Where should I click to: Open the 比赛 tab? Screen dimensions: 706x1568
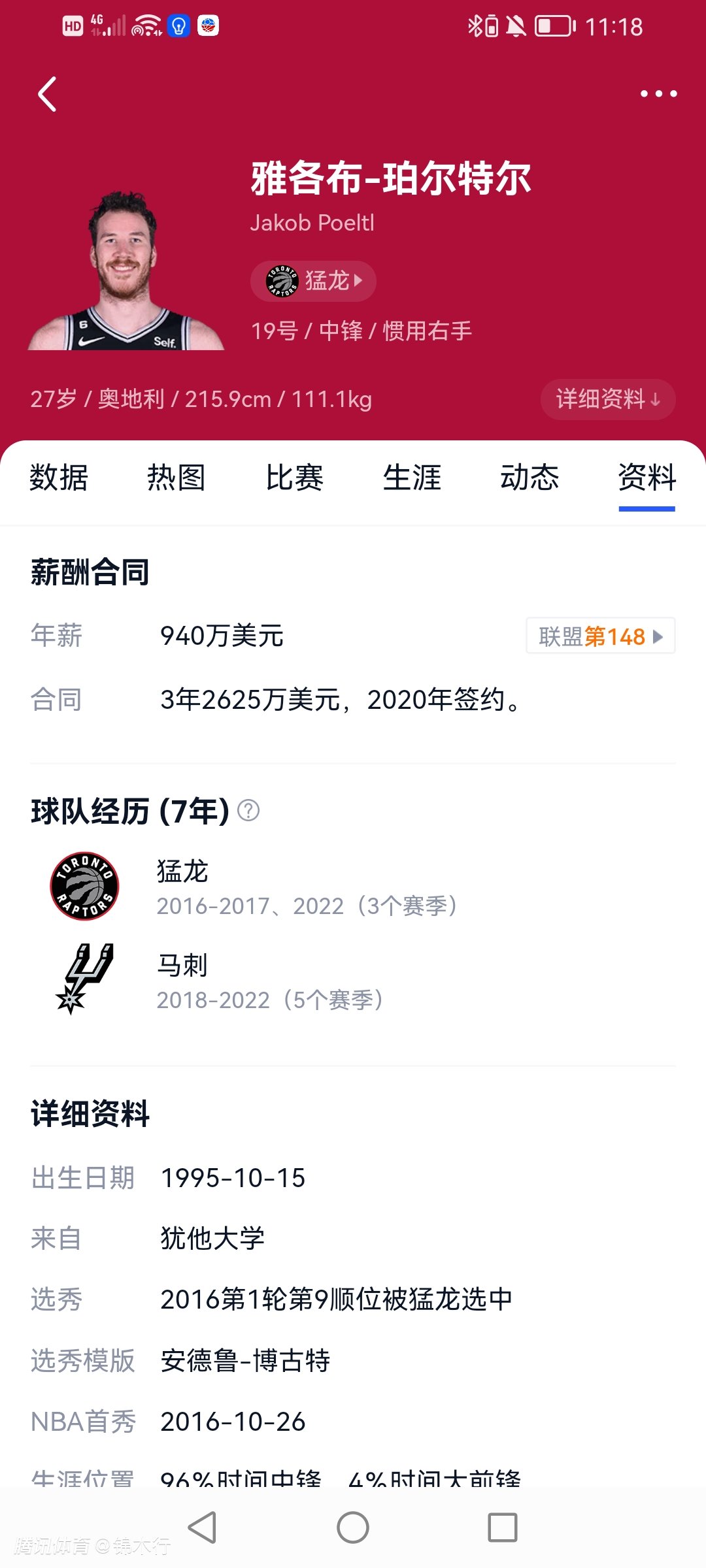[x=294, y=478]
